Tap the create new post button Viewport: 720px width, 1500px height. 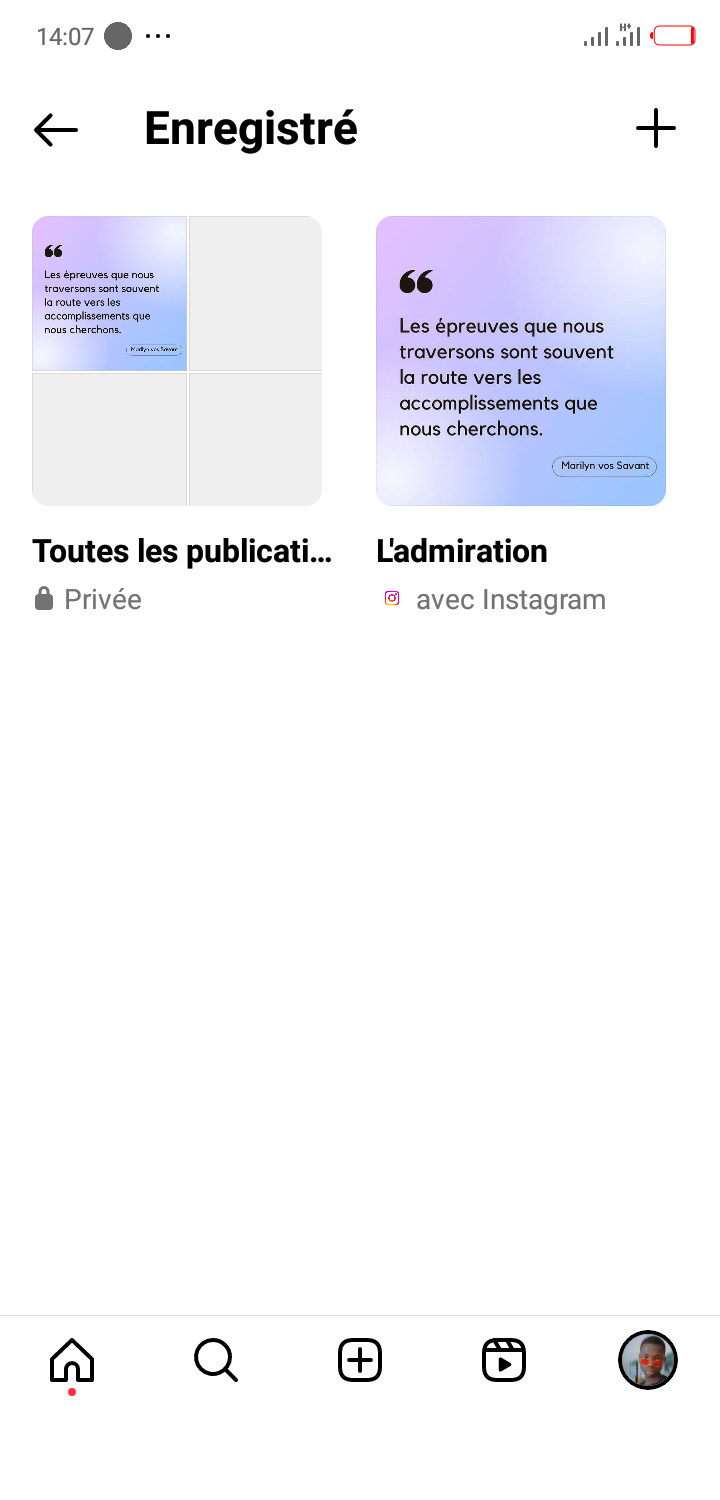point(360,1360)
